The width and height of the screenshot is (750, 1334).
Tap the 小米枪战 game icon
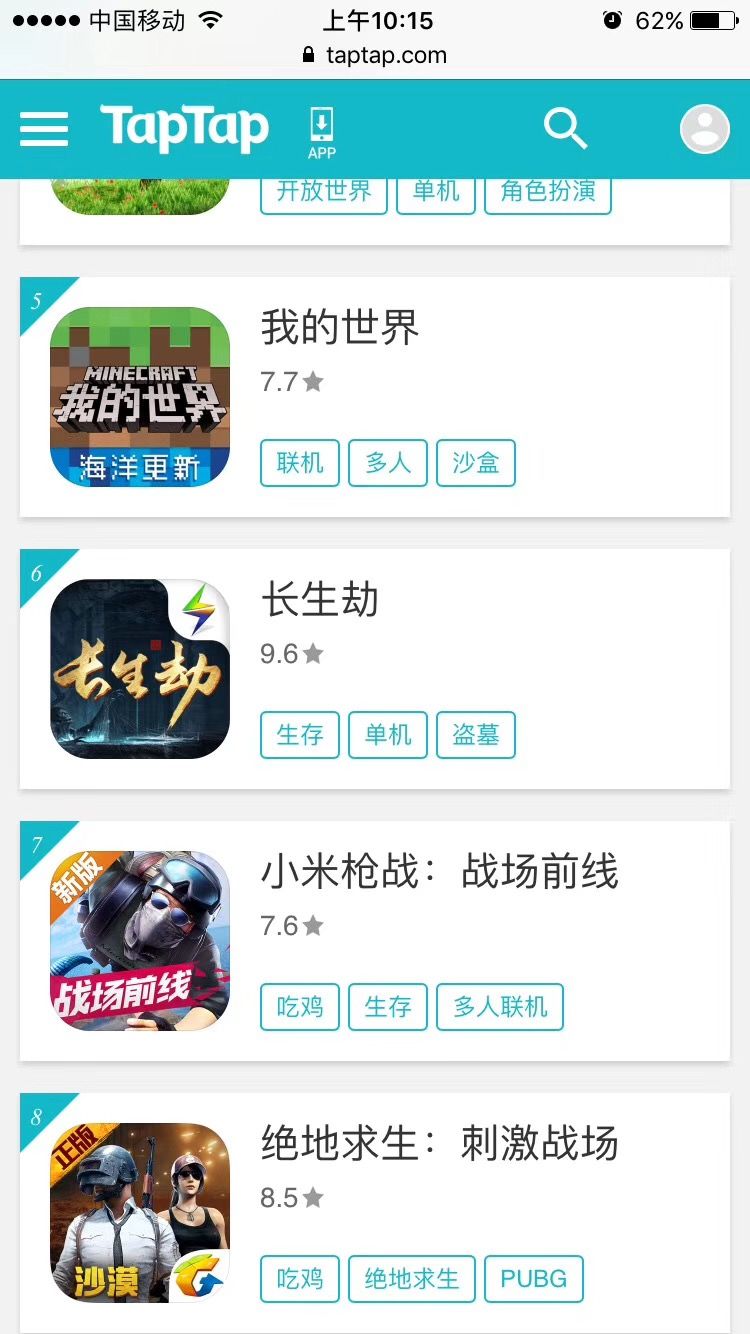coord(139,938)
